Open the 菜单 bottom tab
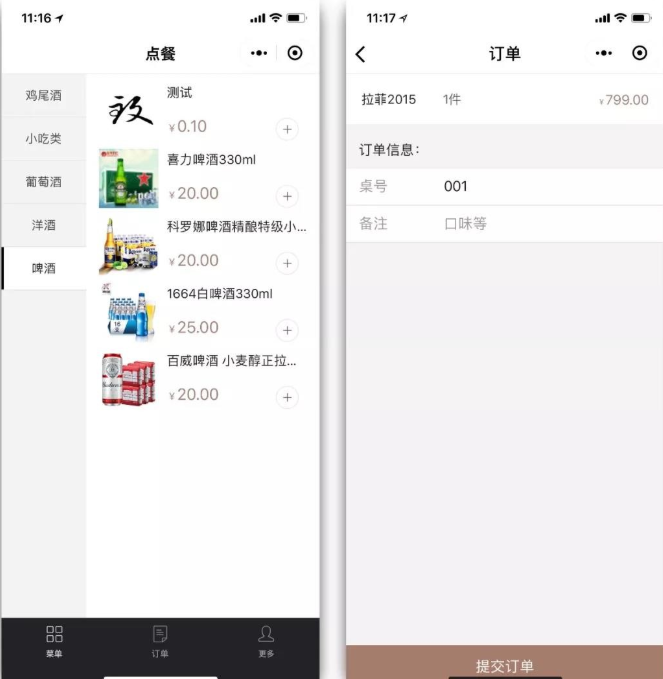The height and width of the screenshot is (679, 663). coord(54,640)
